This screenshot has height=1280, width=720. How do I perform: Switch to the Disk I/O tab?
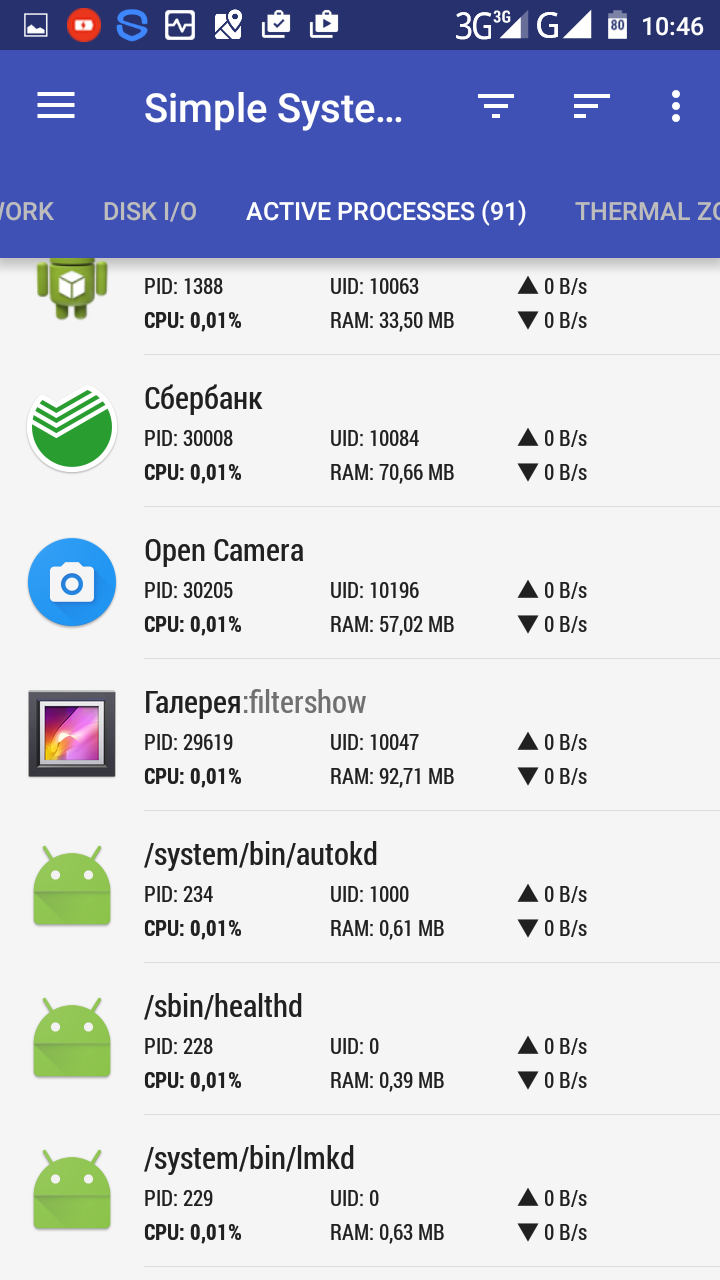150,211
